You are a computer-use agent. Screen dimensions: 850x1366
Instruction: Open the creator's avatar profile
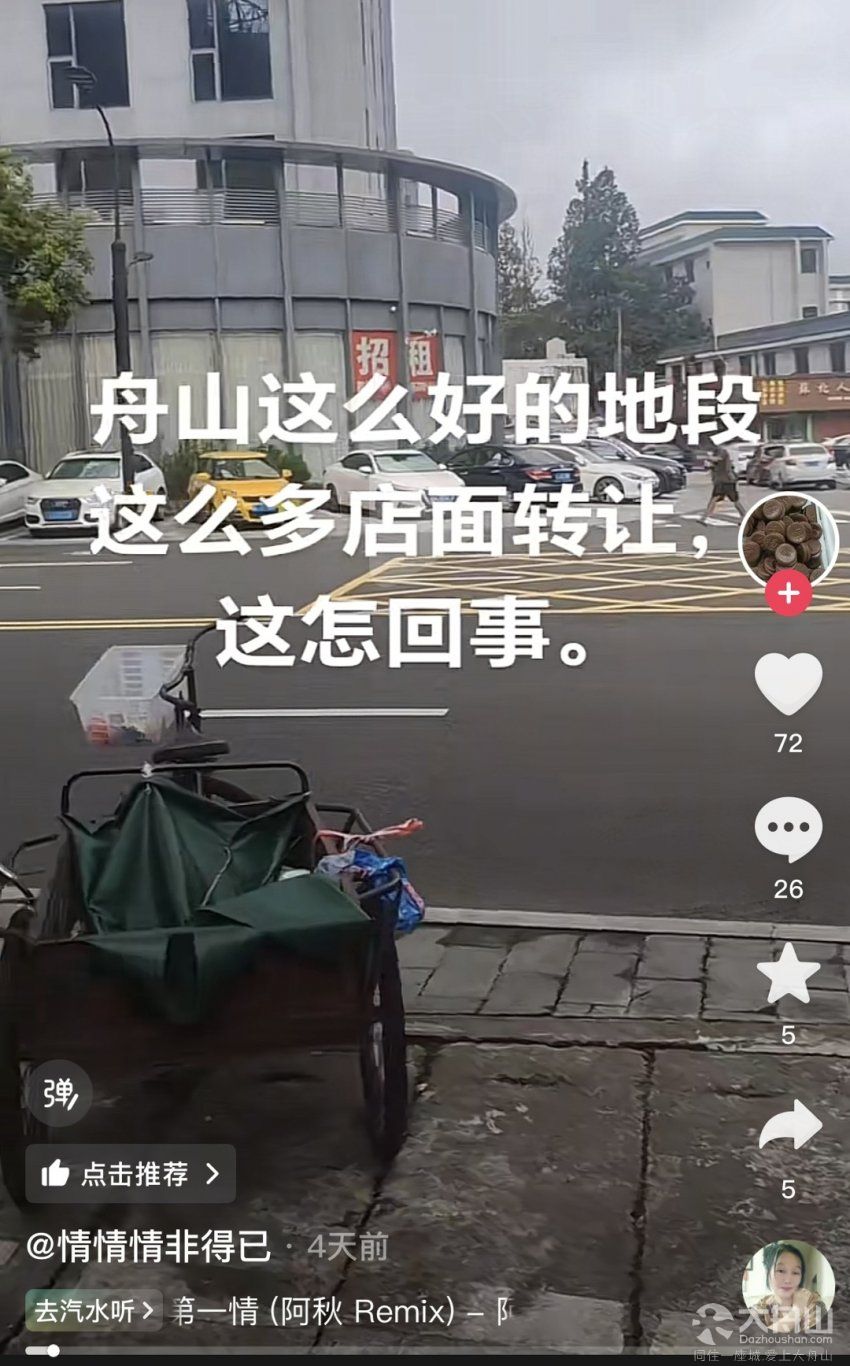[x=788, y=540]
